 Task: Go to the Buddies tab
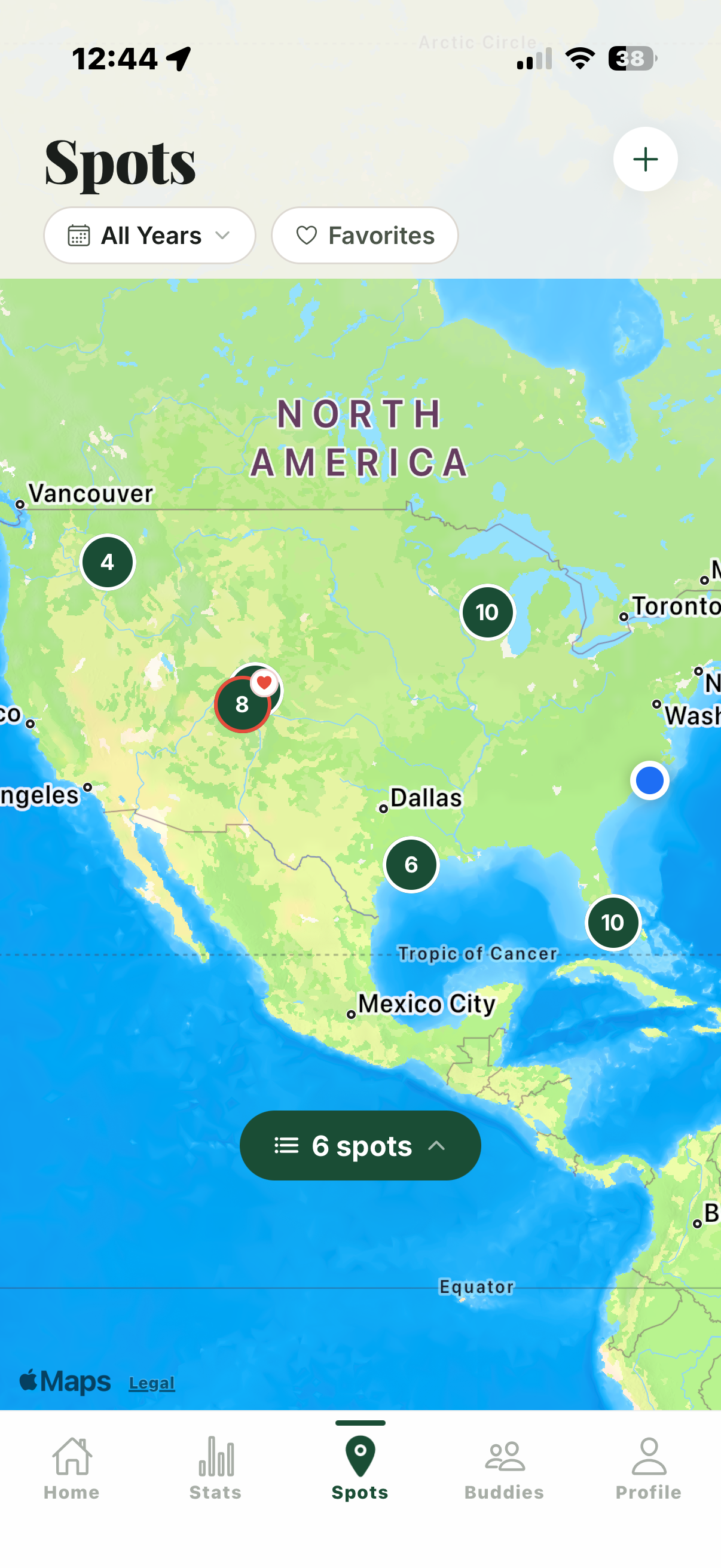pos(504,1468)
